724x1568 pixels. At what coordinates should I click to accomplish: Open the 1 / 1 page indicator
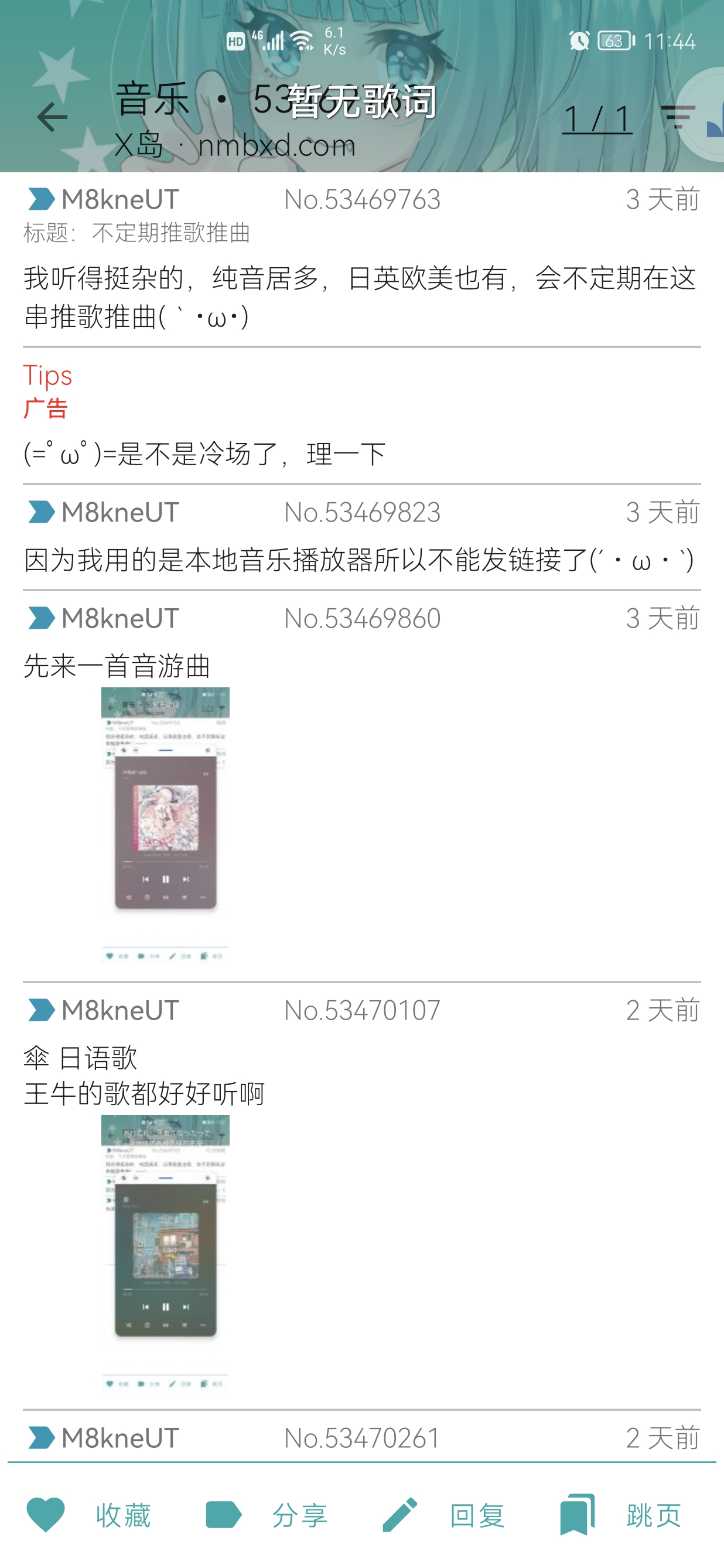(x=597, y=118)
